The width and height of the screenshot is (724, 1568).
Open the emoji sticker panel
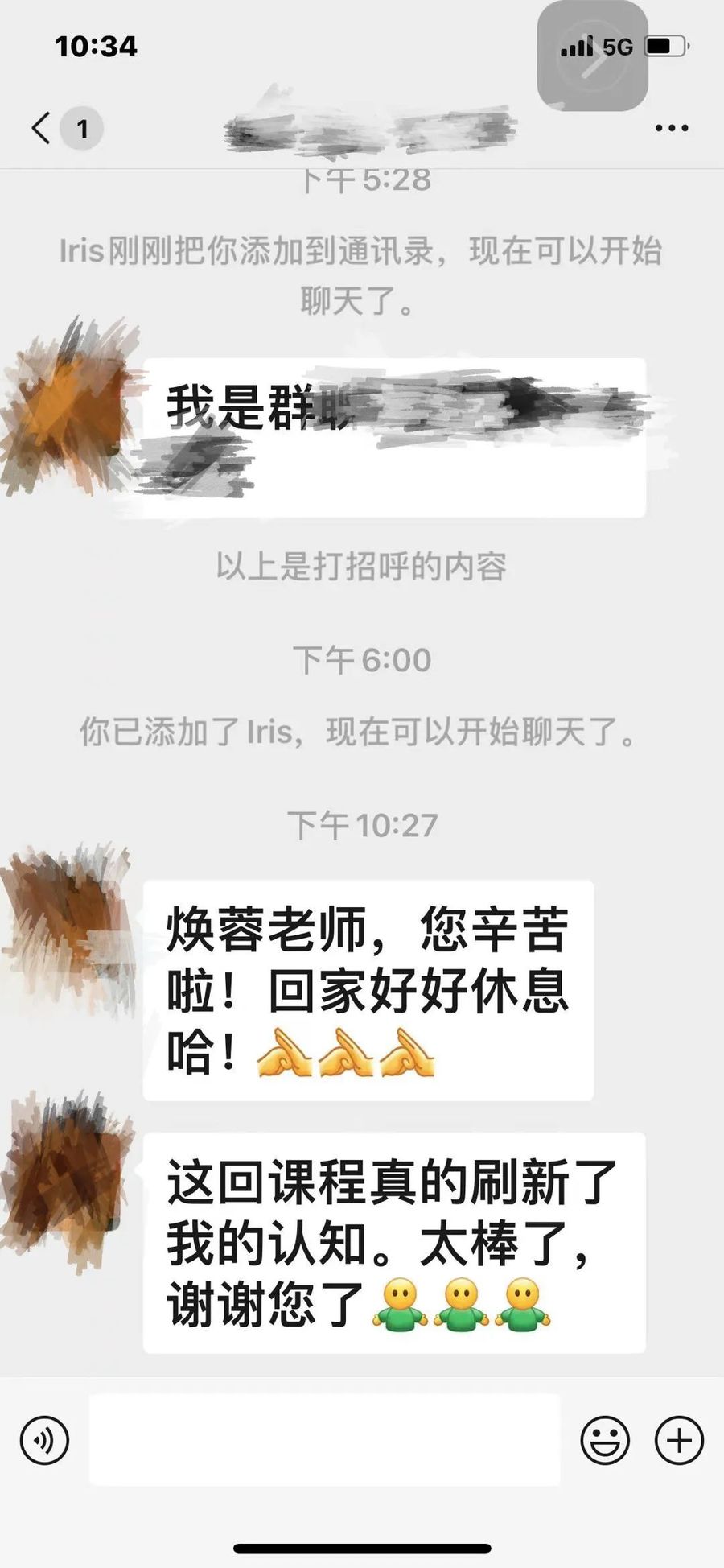(x=605, y=1439)
